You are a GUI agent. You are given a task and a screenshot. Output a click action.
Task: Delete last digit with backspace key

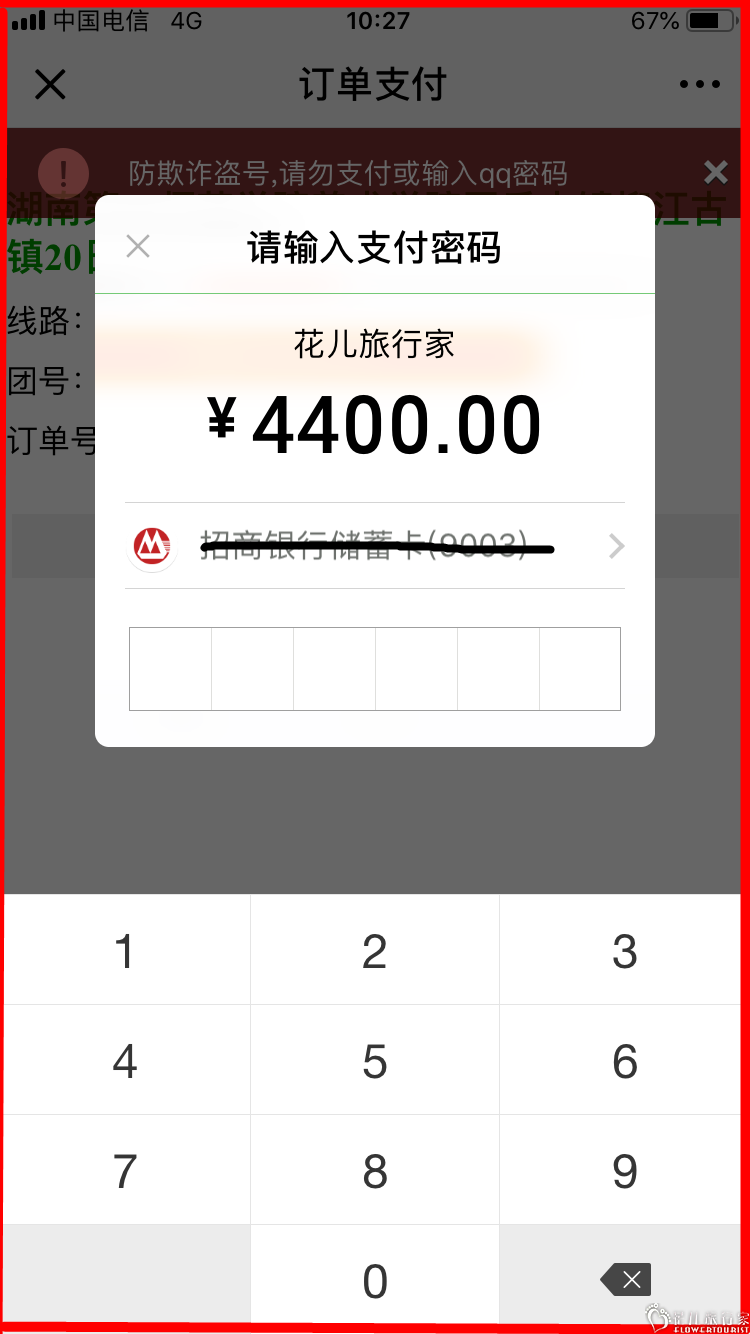[625, 1279]
